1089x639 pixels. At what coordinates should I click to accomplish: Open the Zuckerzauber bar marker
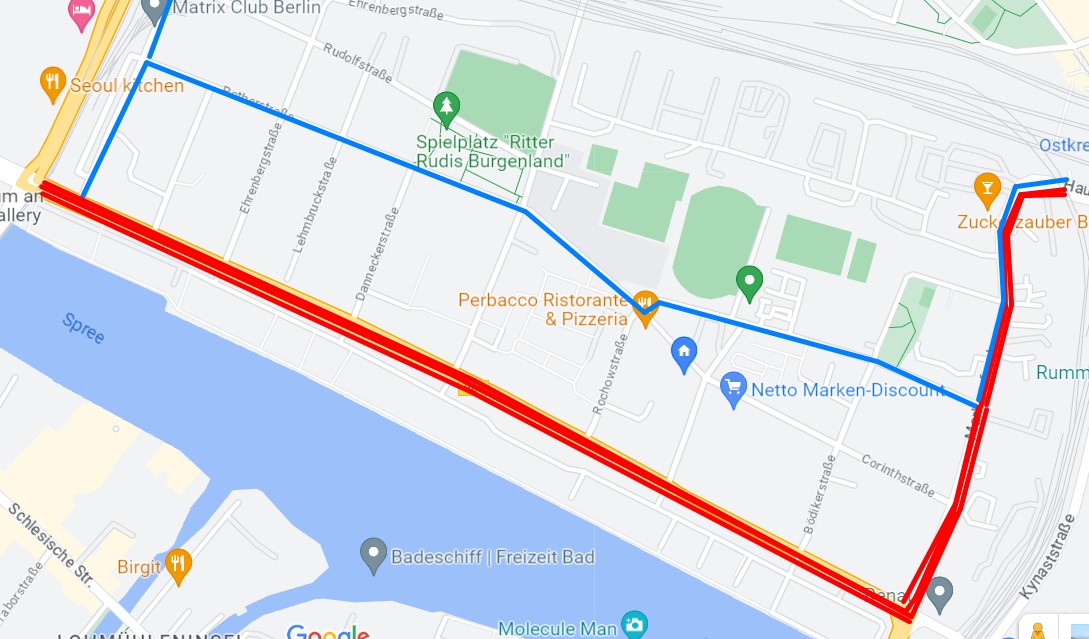(986, 187)
